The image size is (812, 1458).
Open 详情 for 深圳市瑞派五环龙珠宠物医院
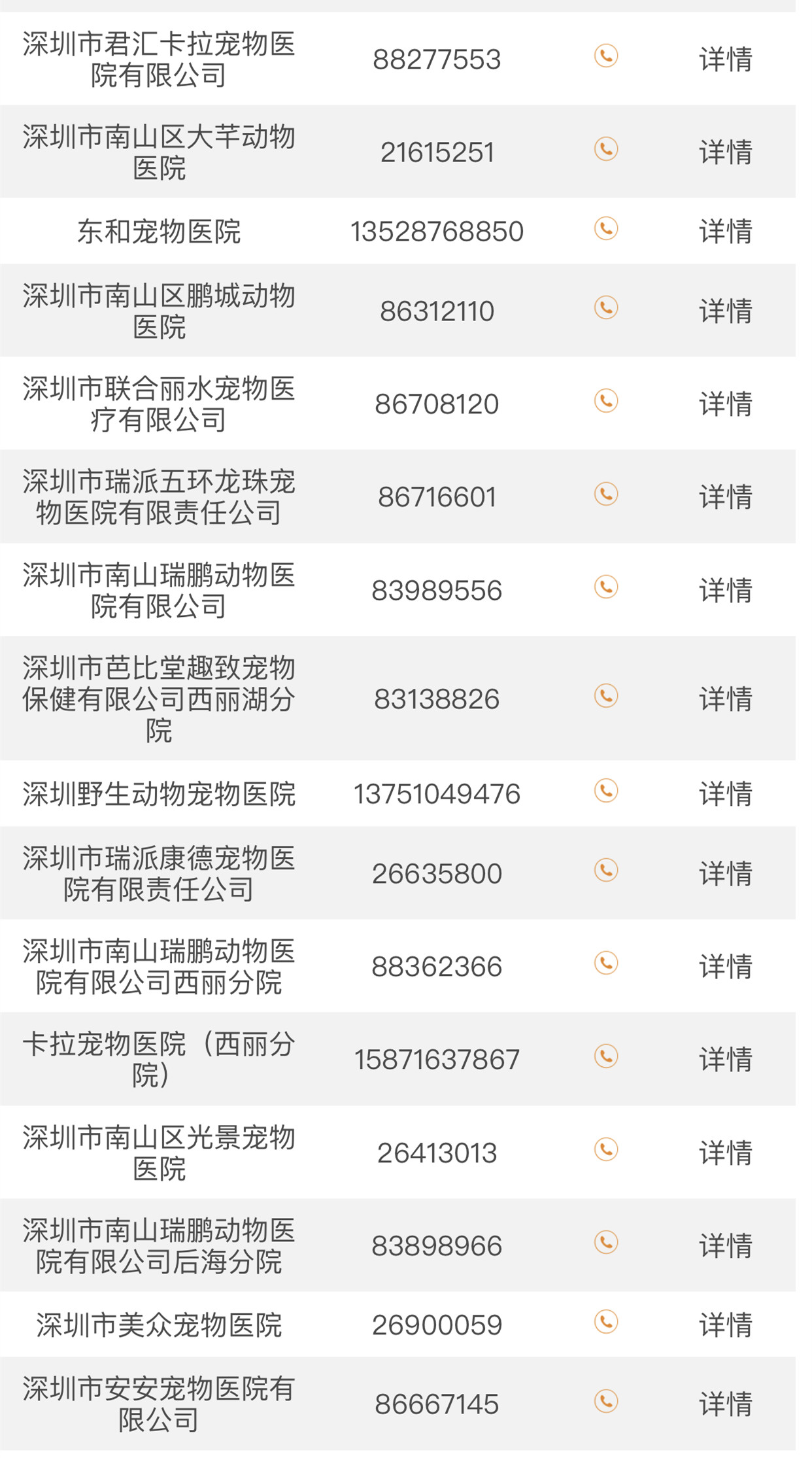pos(725,497)
